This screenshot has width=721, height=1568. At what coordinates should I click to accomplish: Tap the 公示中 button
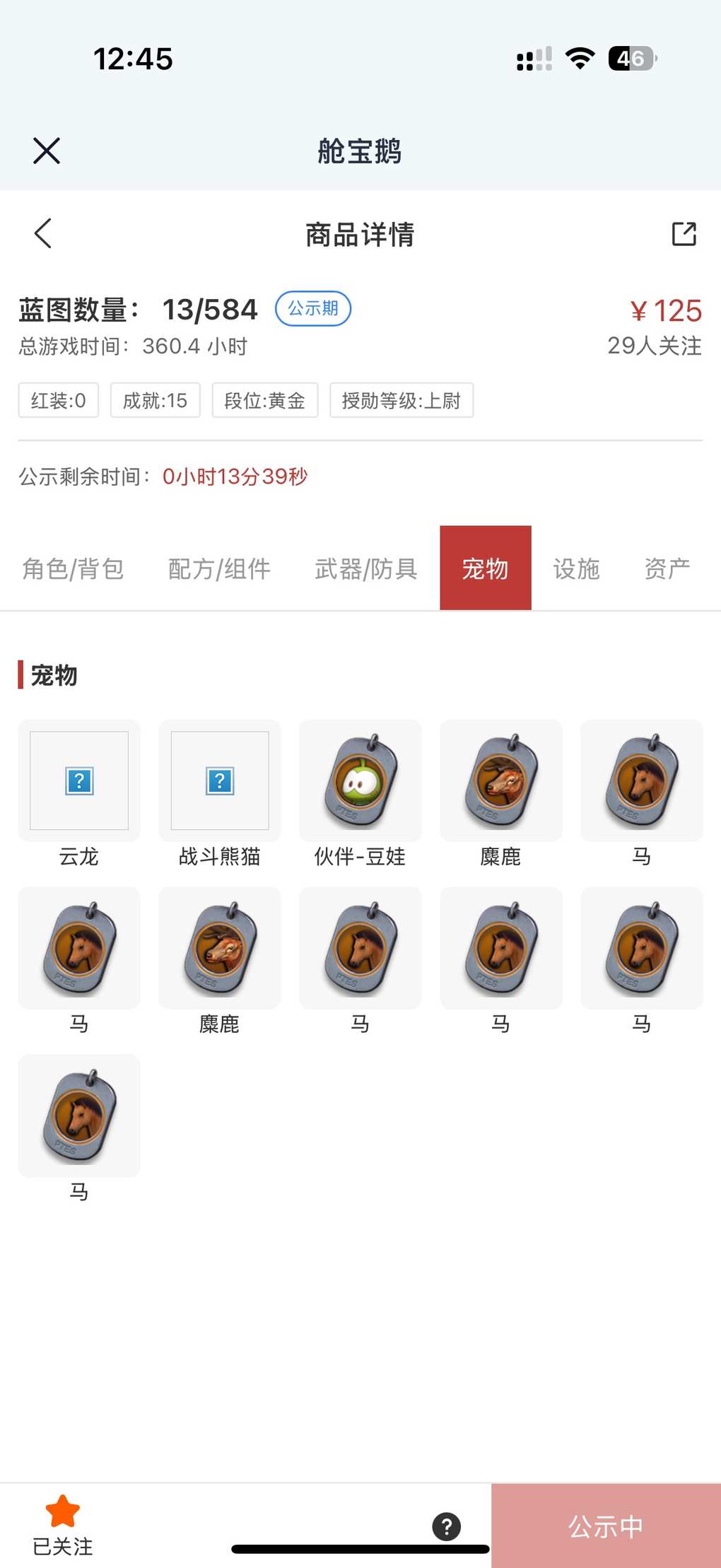pyautogui.click(x=606, y=1526)
